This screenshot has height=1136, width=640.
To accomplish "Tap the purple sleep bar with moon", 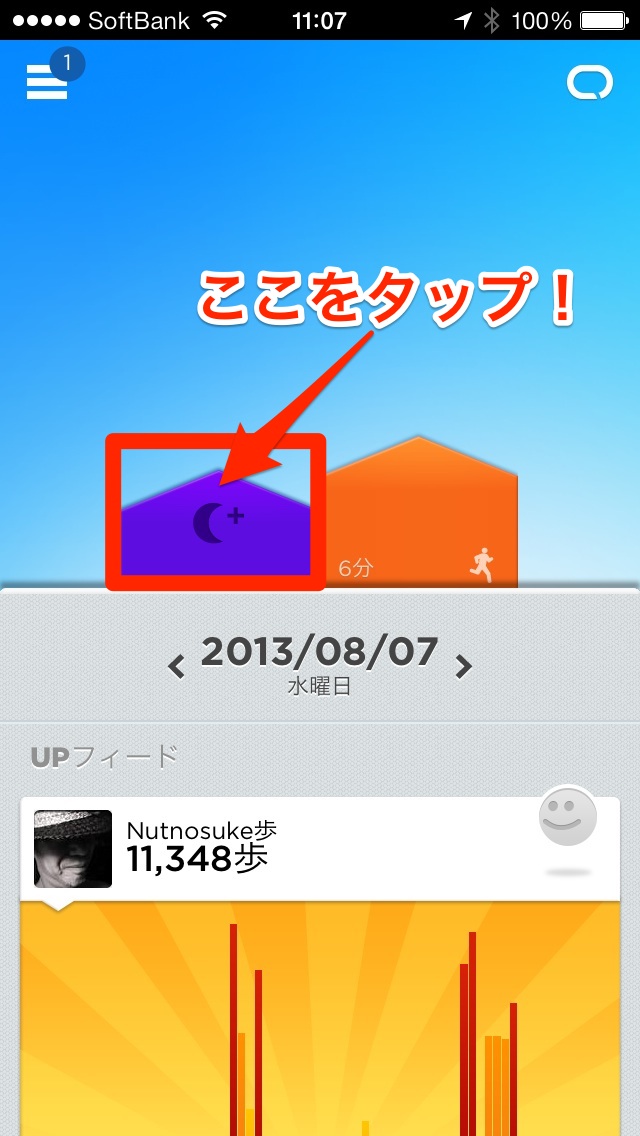I will pos(216,522).
